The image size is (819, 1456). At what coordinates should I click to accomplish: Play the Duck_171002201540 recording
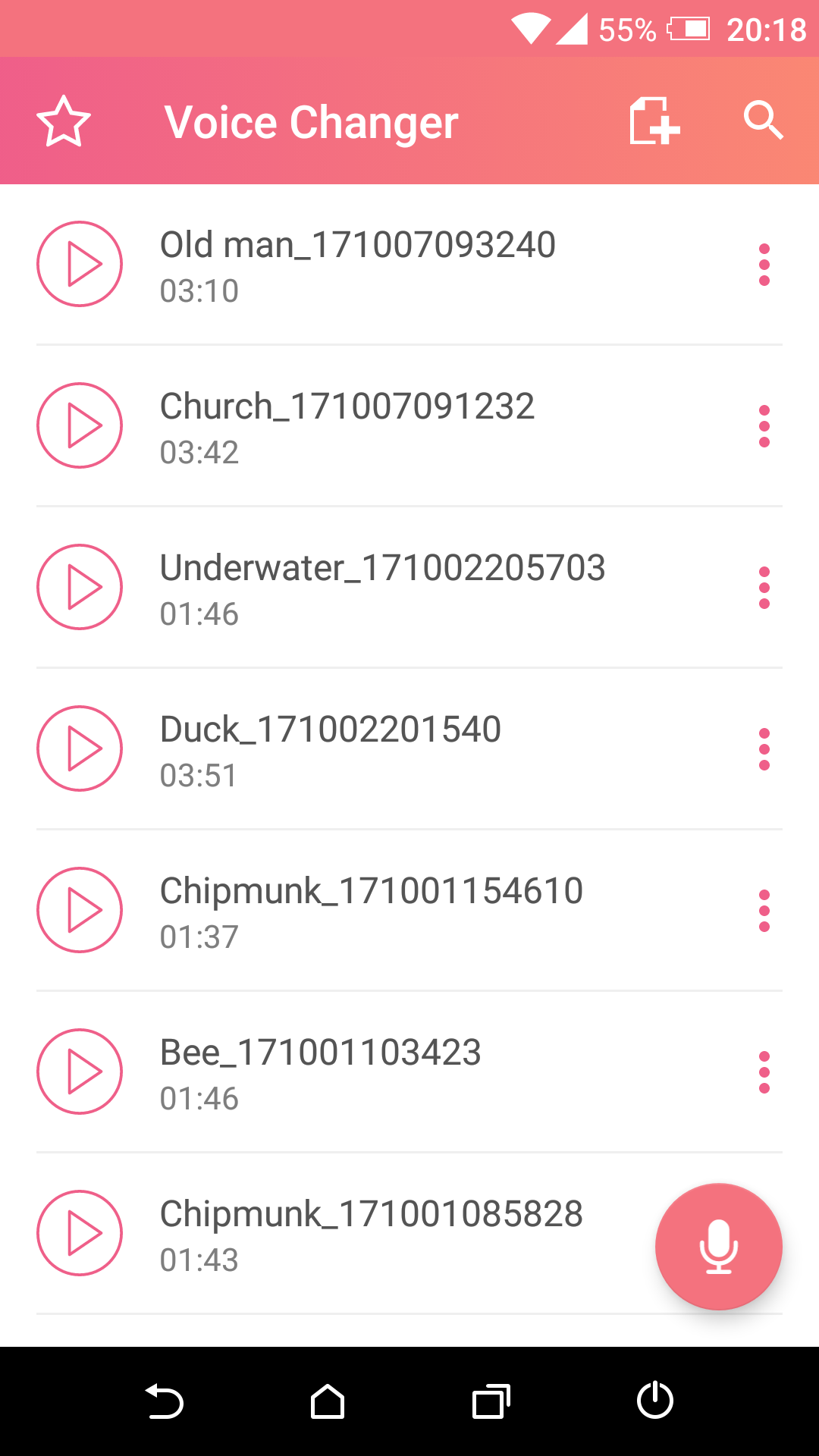[80, 748]
